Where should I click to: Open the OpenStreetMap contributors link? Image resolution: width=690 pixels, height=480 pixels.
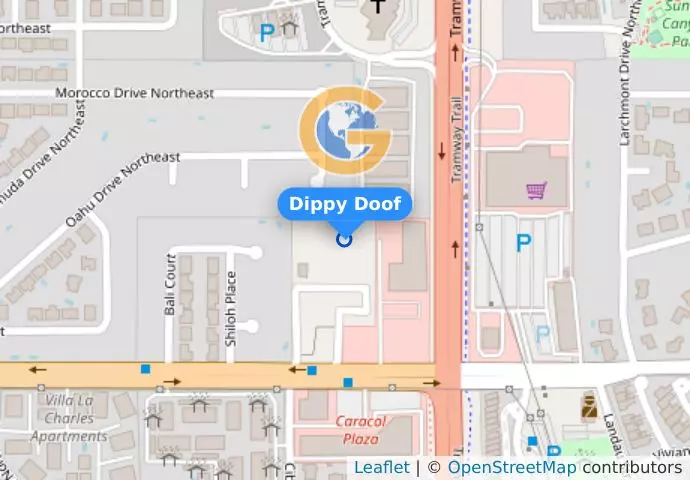[x=511, y=467]
